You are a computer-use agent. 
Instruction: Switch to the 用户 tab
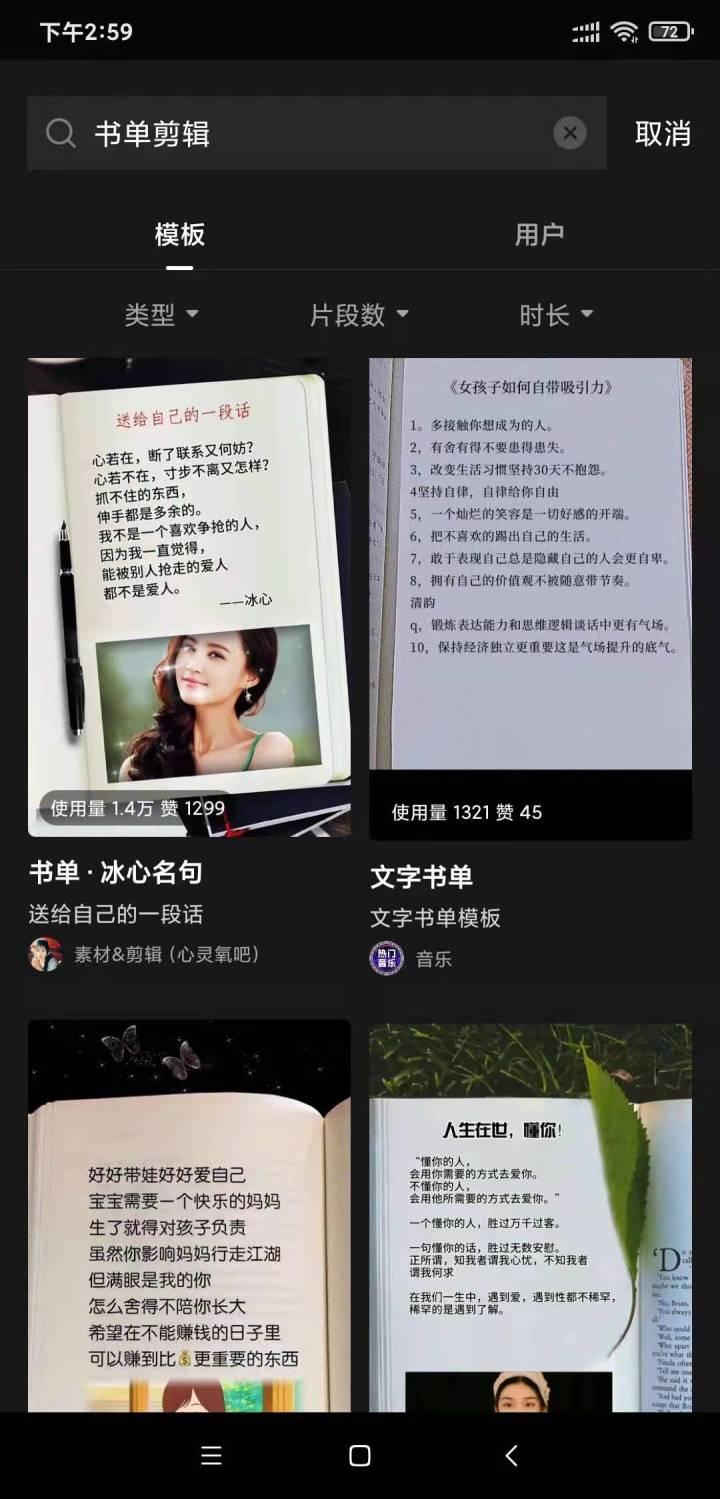(539, 234)
